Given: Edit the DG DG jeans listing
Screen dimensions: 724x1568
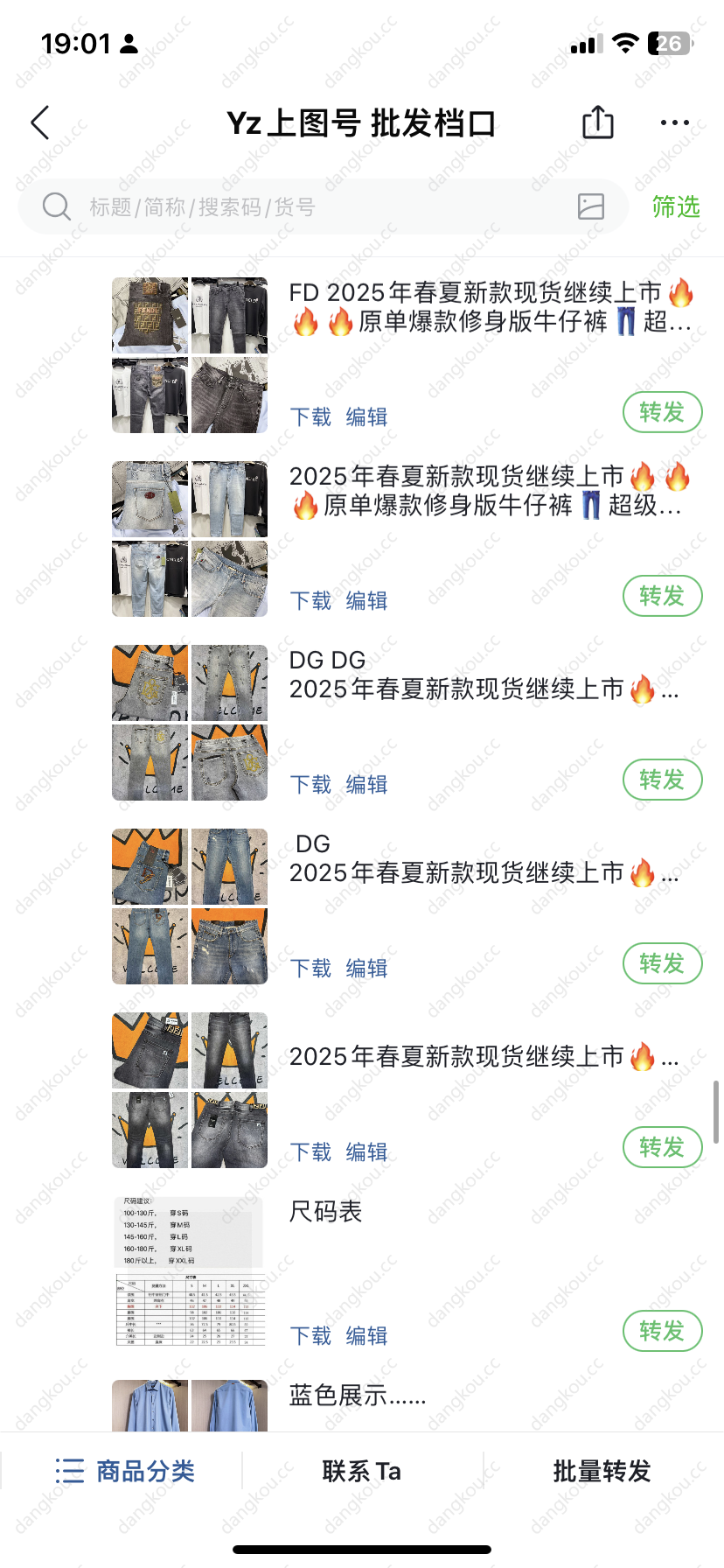Looking at the screenshot, I should click(x=366, y=785).
